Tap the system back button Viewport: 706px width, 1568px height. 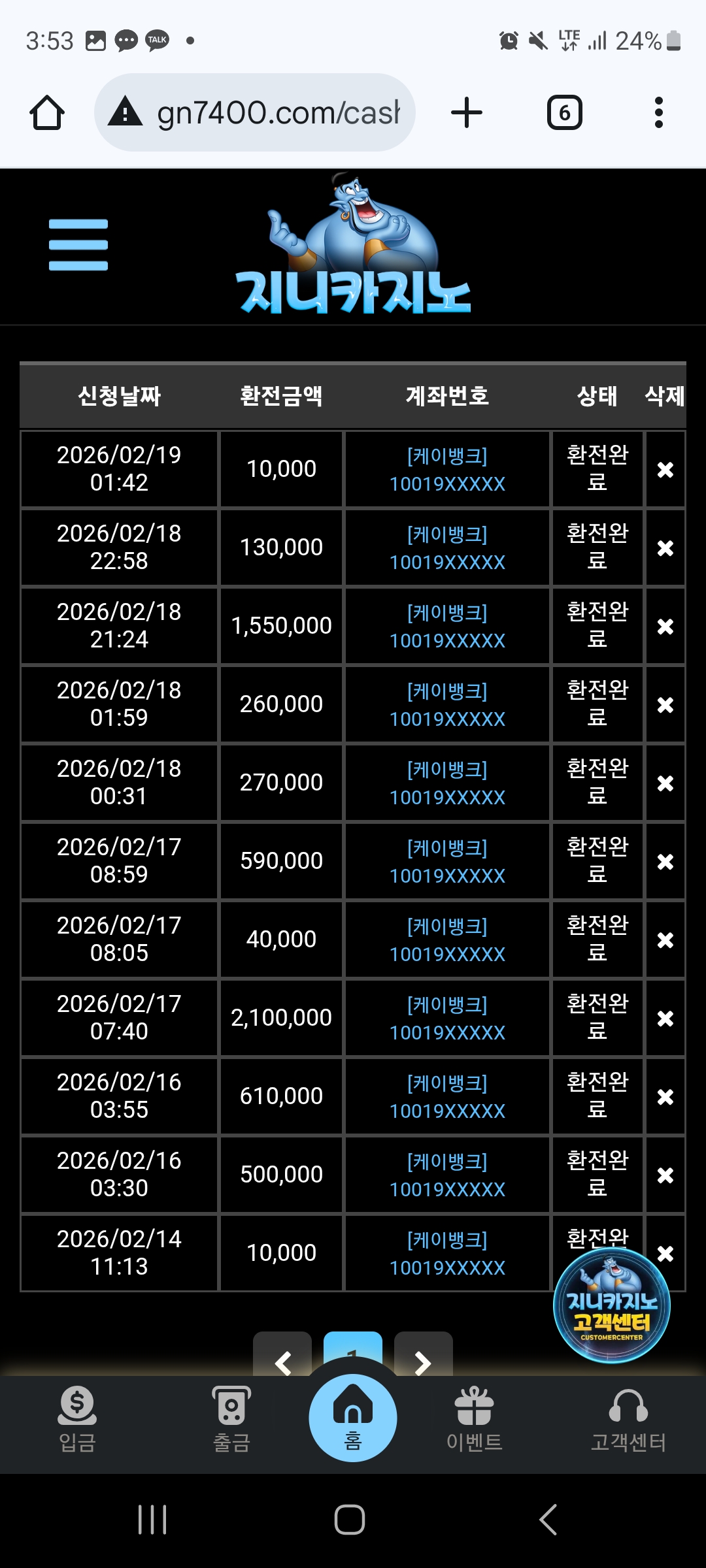(x=548, y=1520)
